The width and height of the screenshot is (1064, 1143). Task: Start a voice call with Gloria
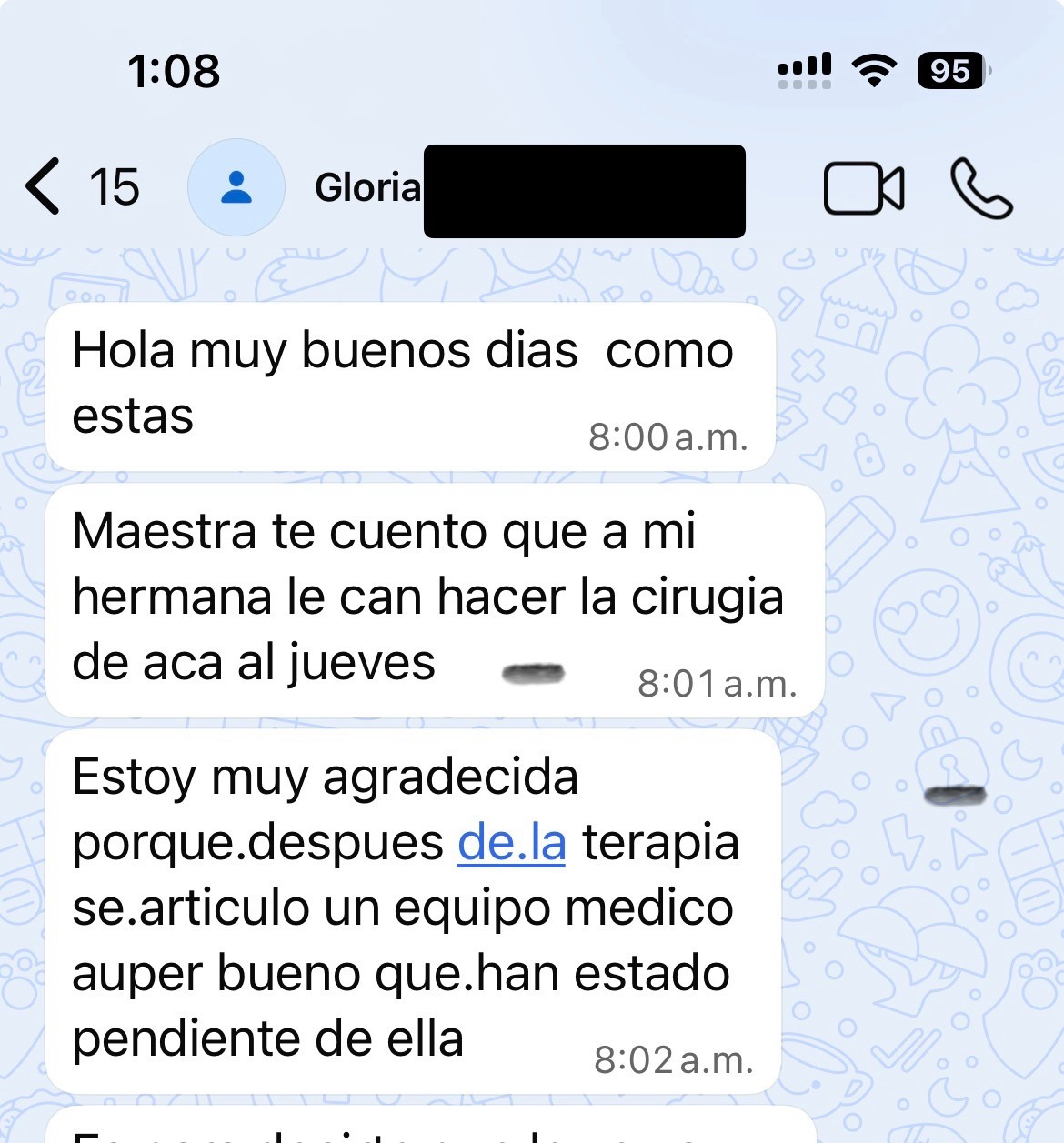[x=980, y=188]
